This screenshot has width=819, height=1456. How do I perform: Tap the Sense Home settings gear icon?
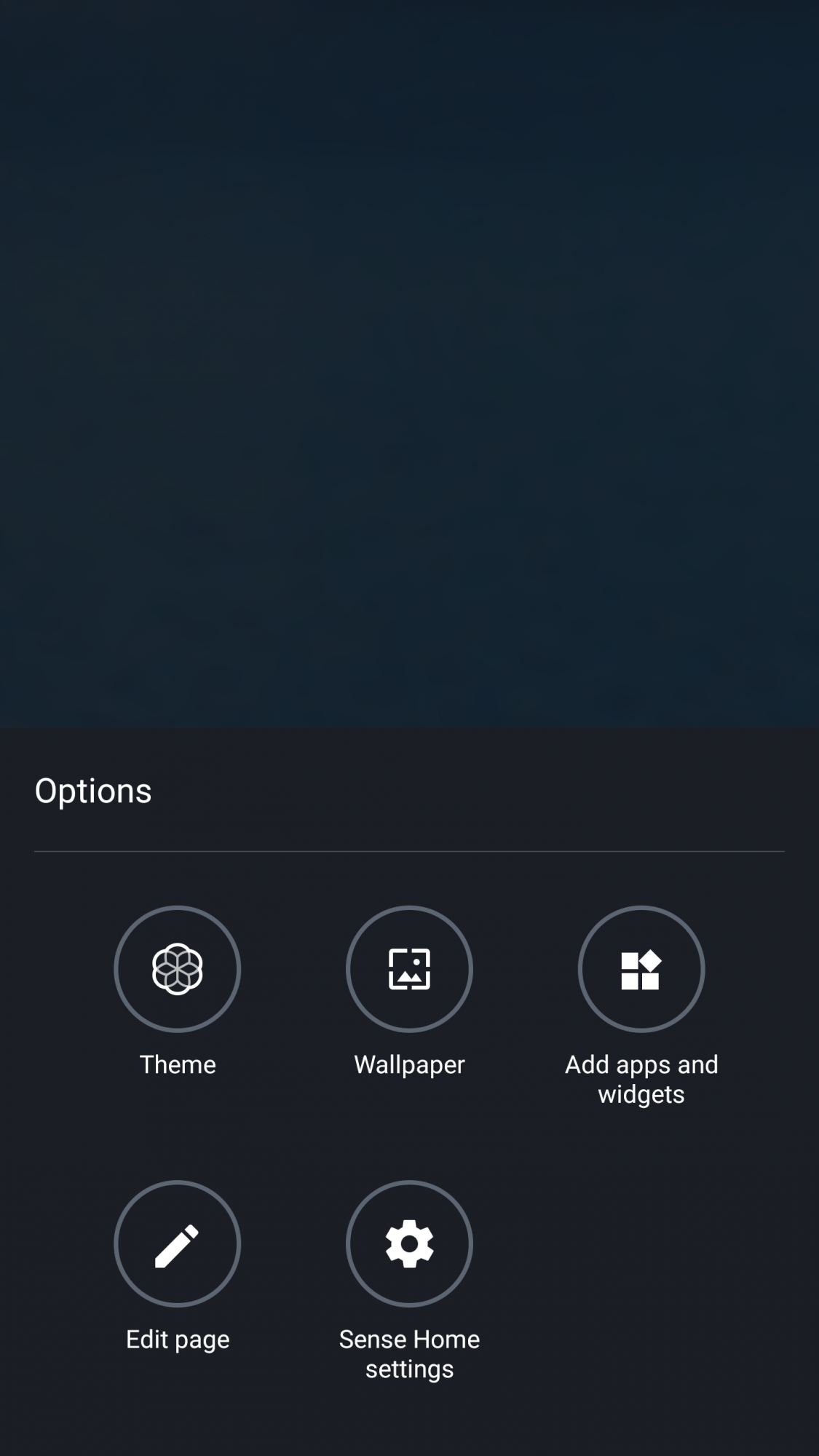(408, 1243)
